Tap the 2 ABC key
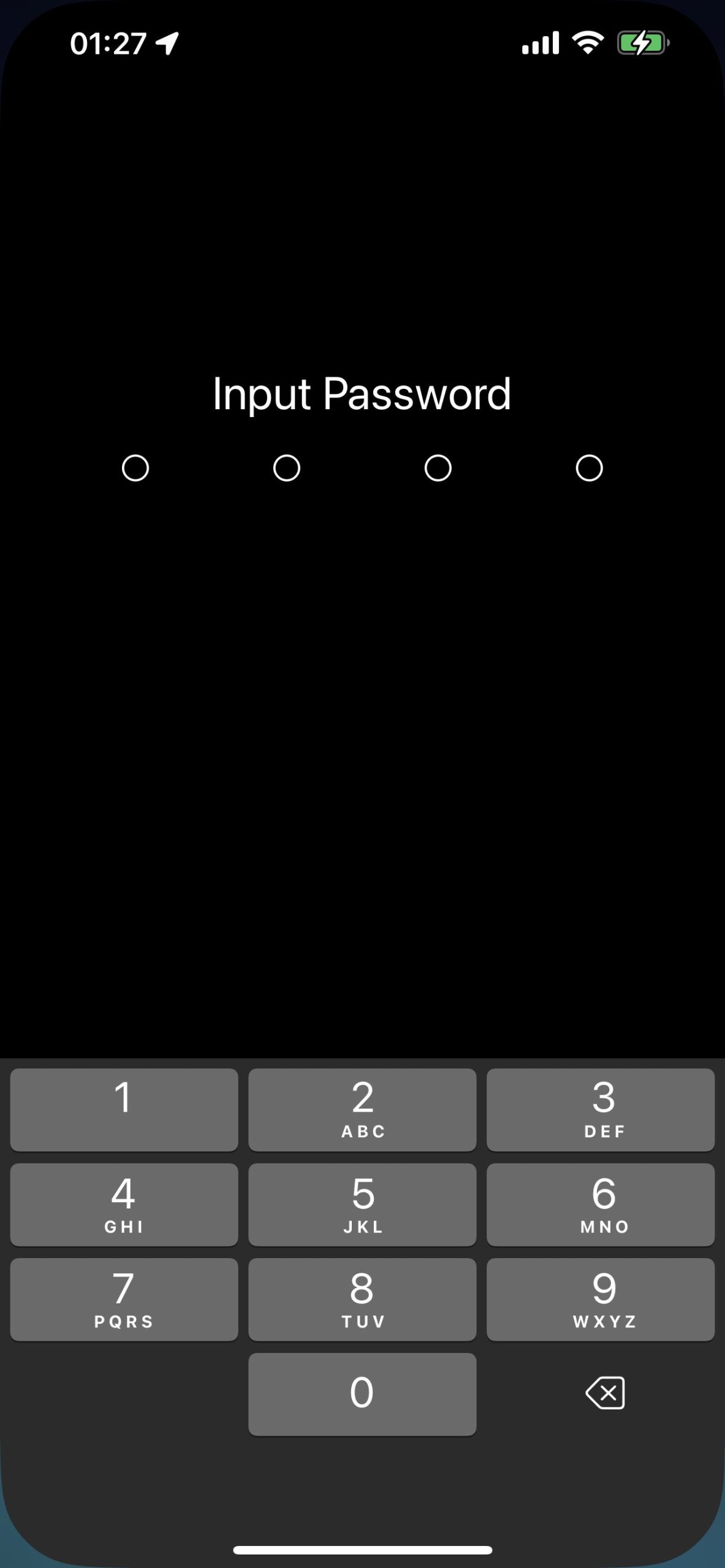This screenshot has width=725, height=1568. [362, 1109]
